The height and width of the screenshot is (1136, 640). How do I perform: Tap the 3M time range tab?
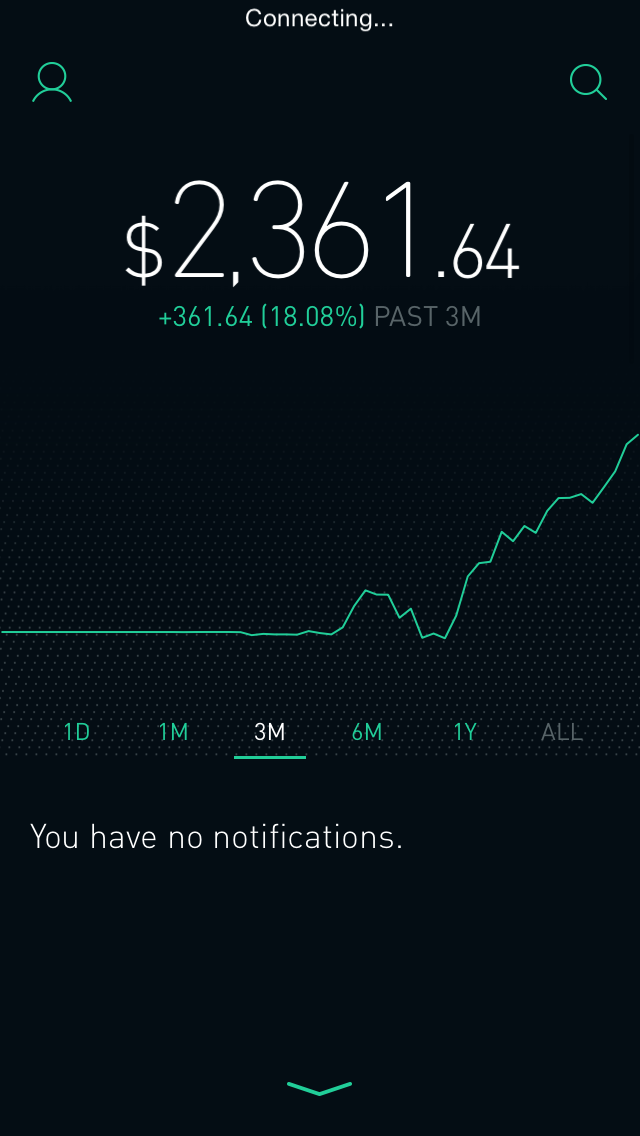(x=270, y=732)
